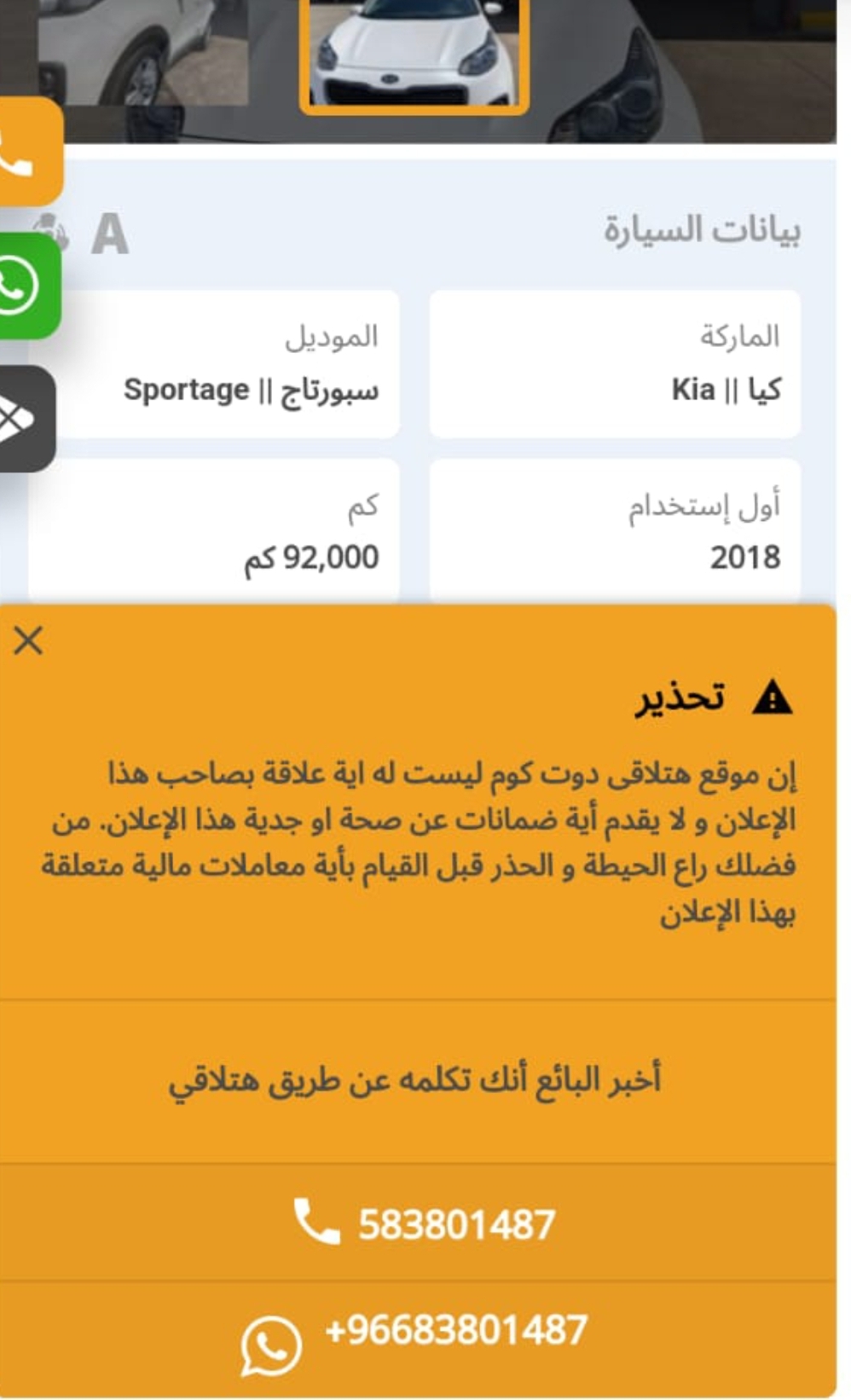This screenshot has height=1400, width=851.
Task: Close the orange warning panel
Action: click(x=28, y=640)
